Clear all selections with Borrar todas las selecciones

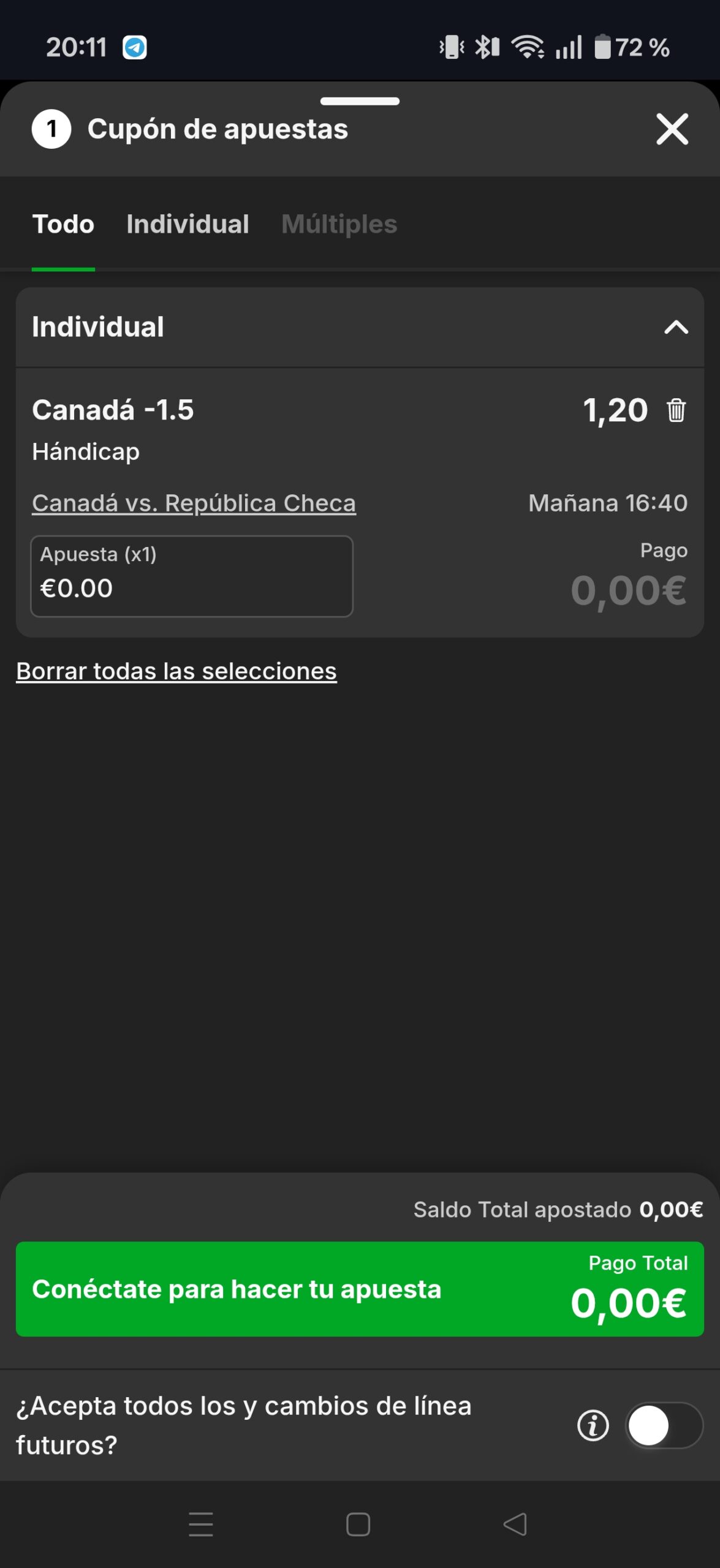[x=176, y=671]
